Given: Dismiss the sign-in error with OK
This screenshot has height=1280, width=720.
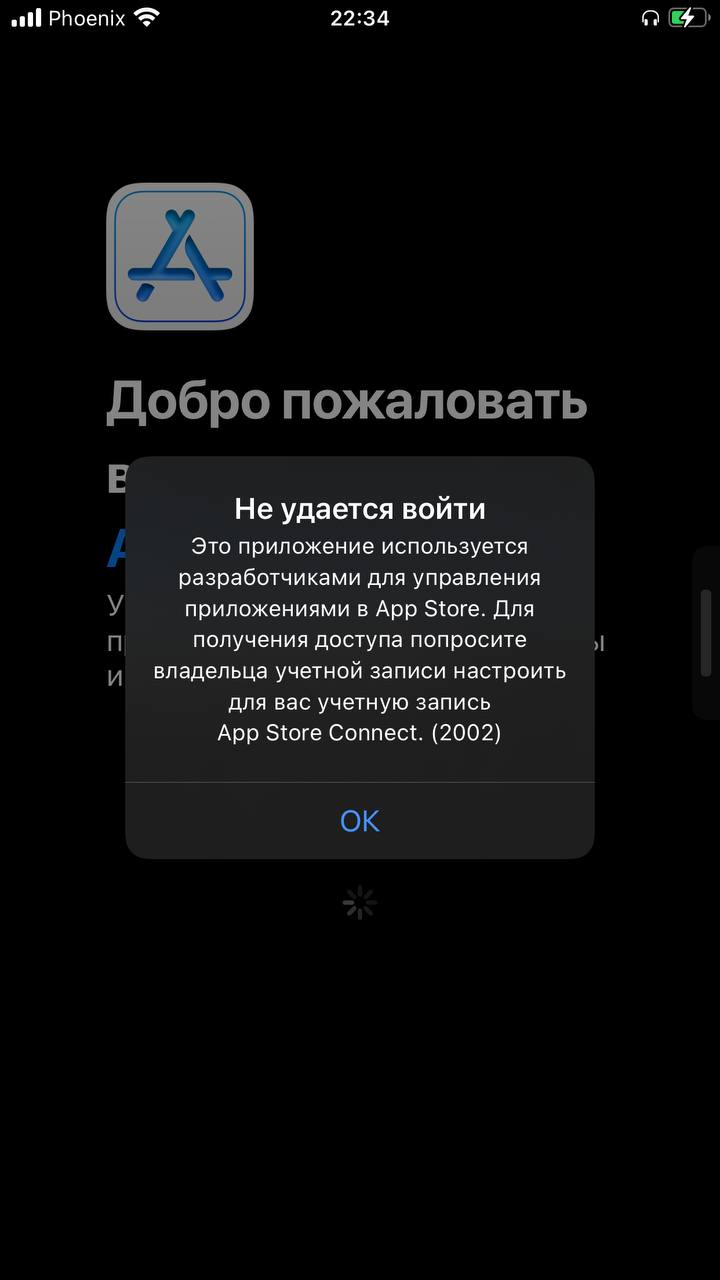Looking at the screenshot, I should point(360,821).
